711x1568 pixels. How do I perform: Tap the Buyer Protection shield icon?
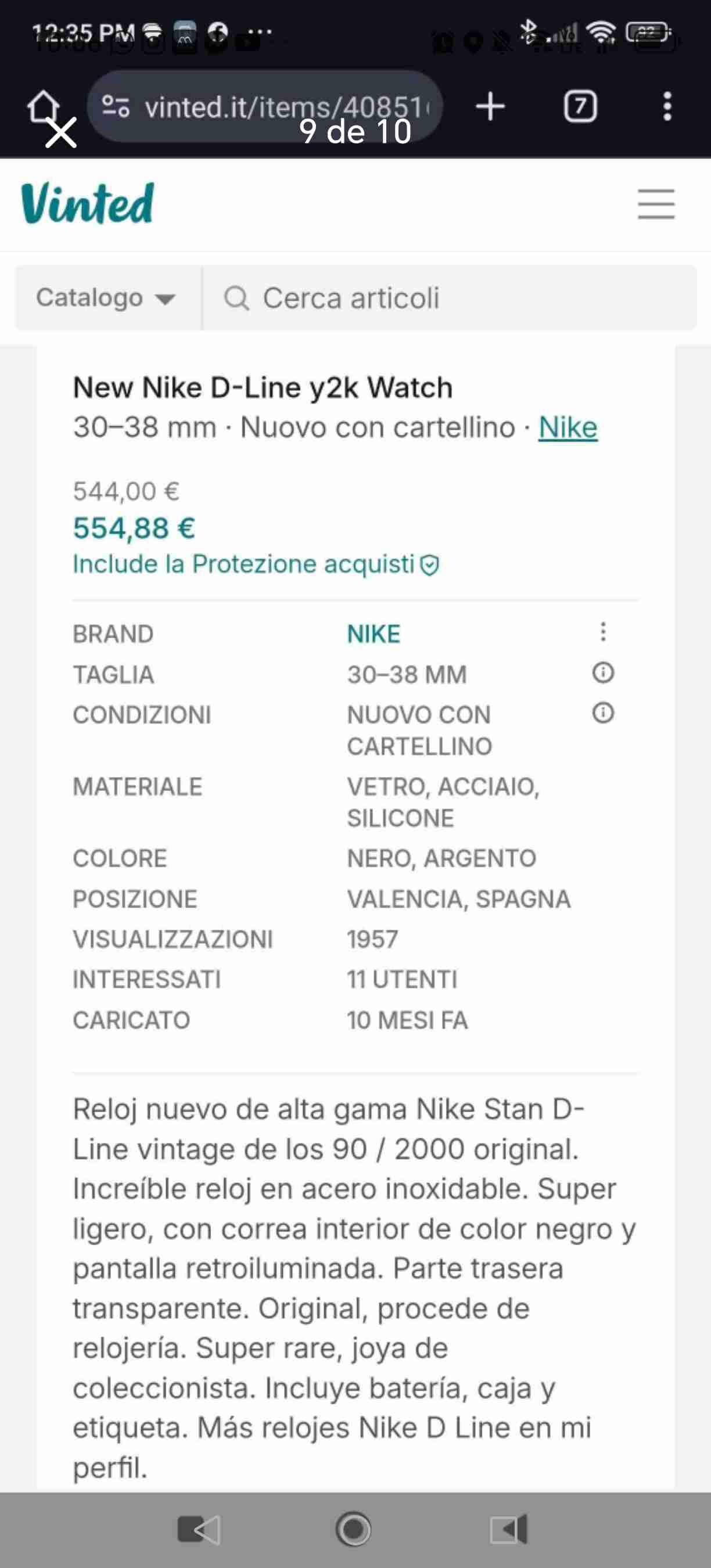tap(430, 565)
